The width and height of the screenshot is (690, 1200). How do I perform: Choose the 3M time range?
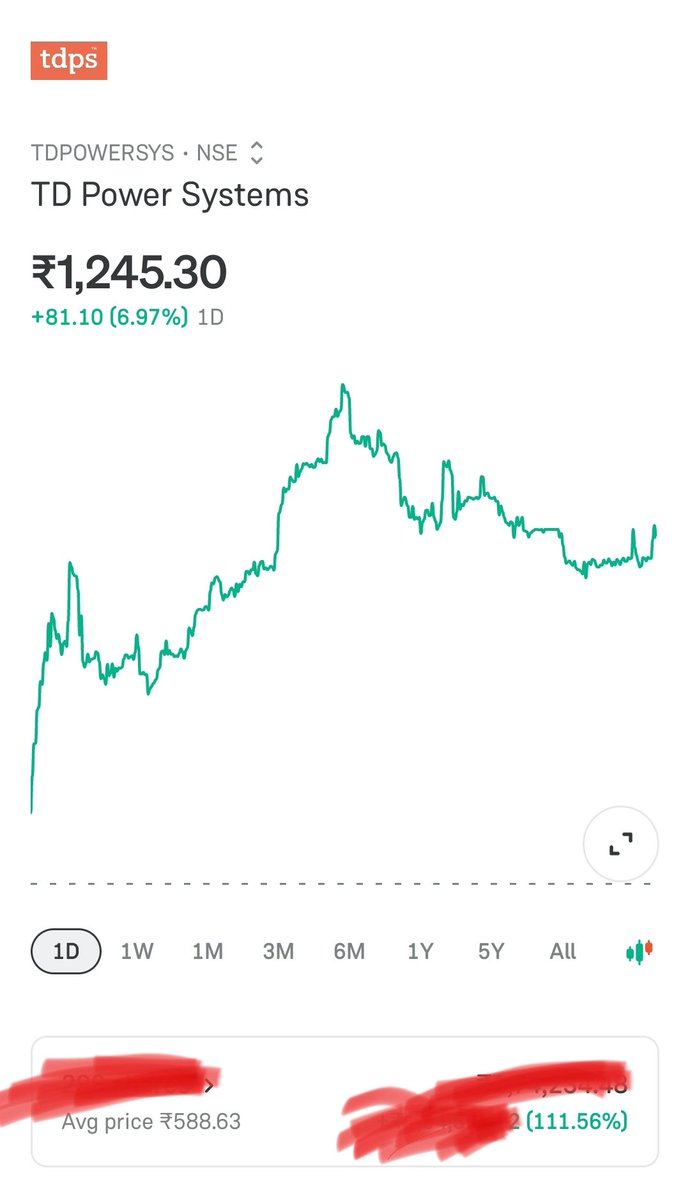(278, 951)
